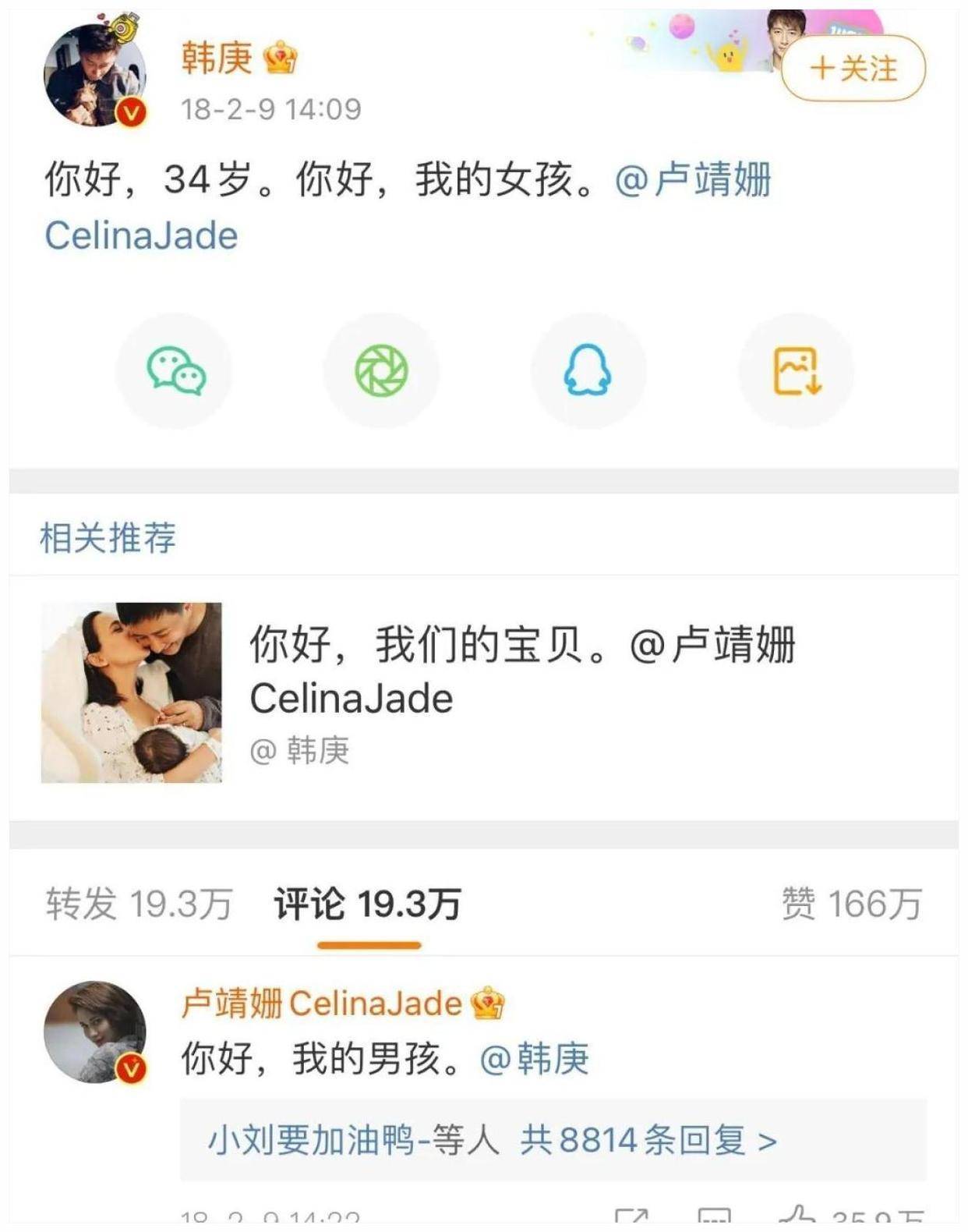Open 卢靖姗CelinaJade's commenter avatar
Image resolution: width=968 pixels, height=1232 pixels.
(94, 1032)
